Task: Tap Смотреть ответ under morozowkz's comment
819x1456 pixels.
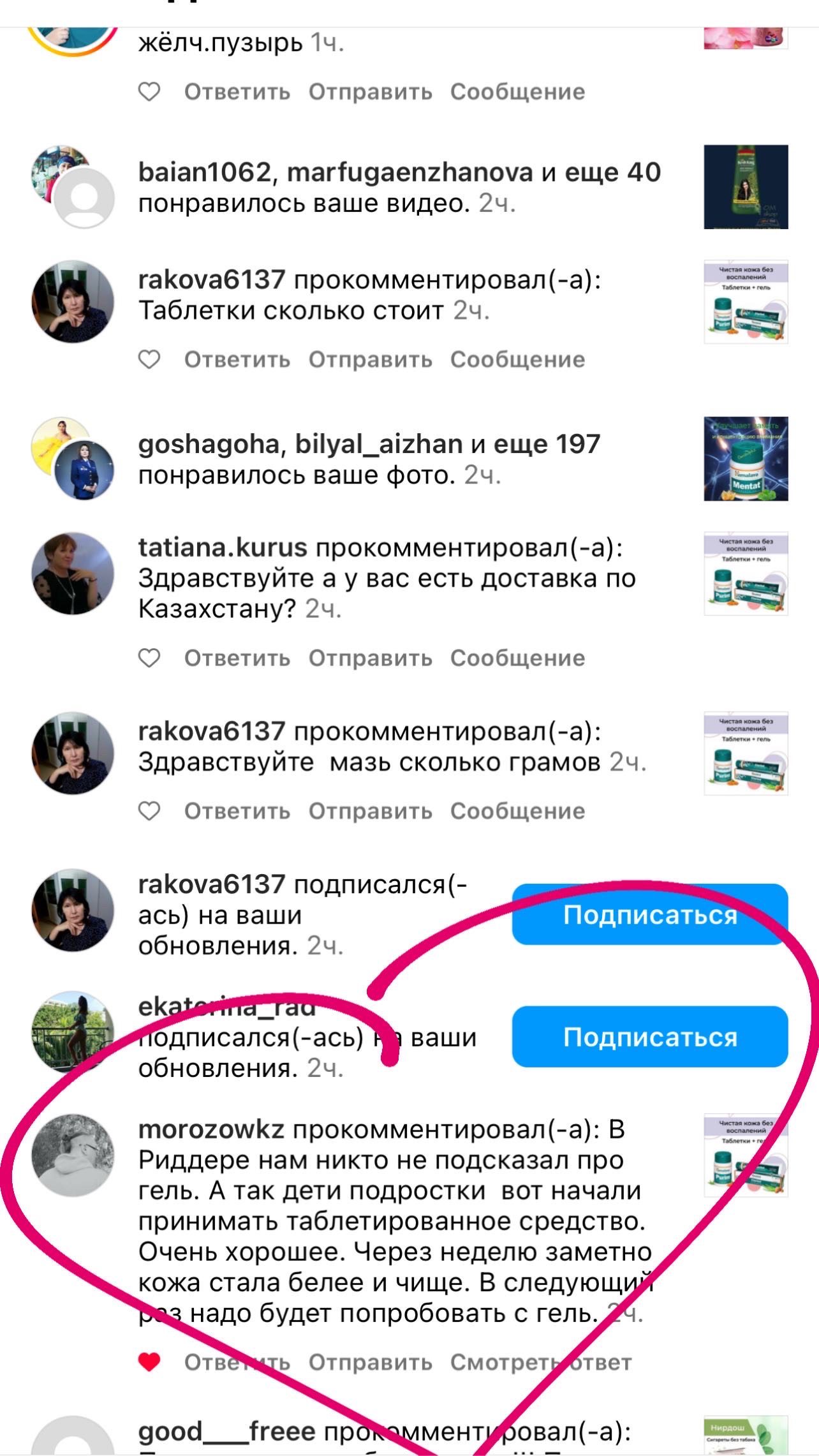Action: point(541,1362)
